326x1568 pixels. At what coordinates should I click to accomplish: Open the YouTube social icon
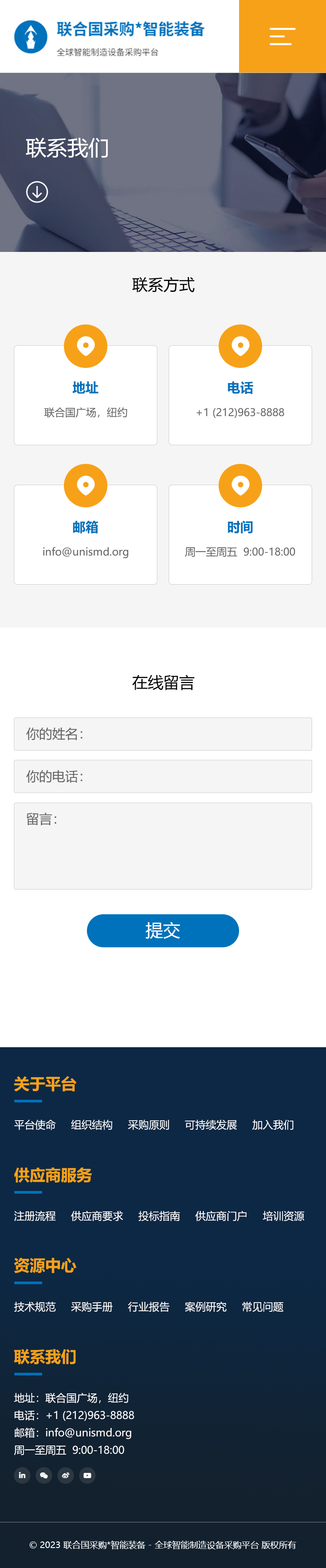pyautogui.click(x=88, y=1475)
